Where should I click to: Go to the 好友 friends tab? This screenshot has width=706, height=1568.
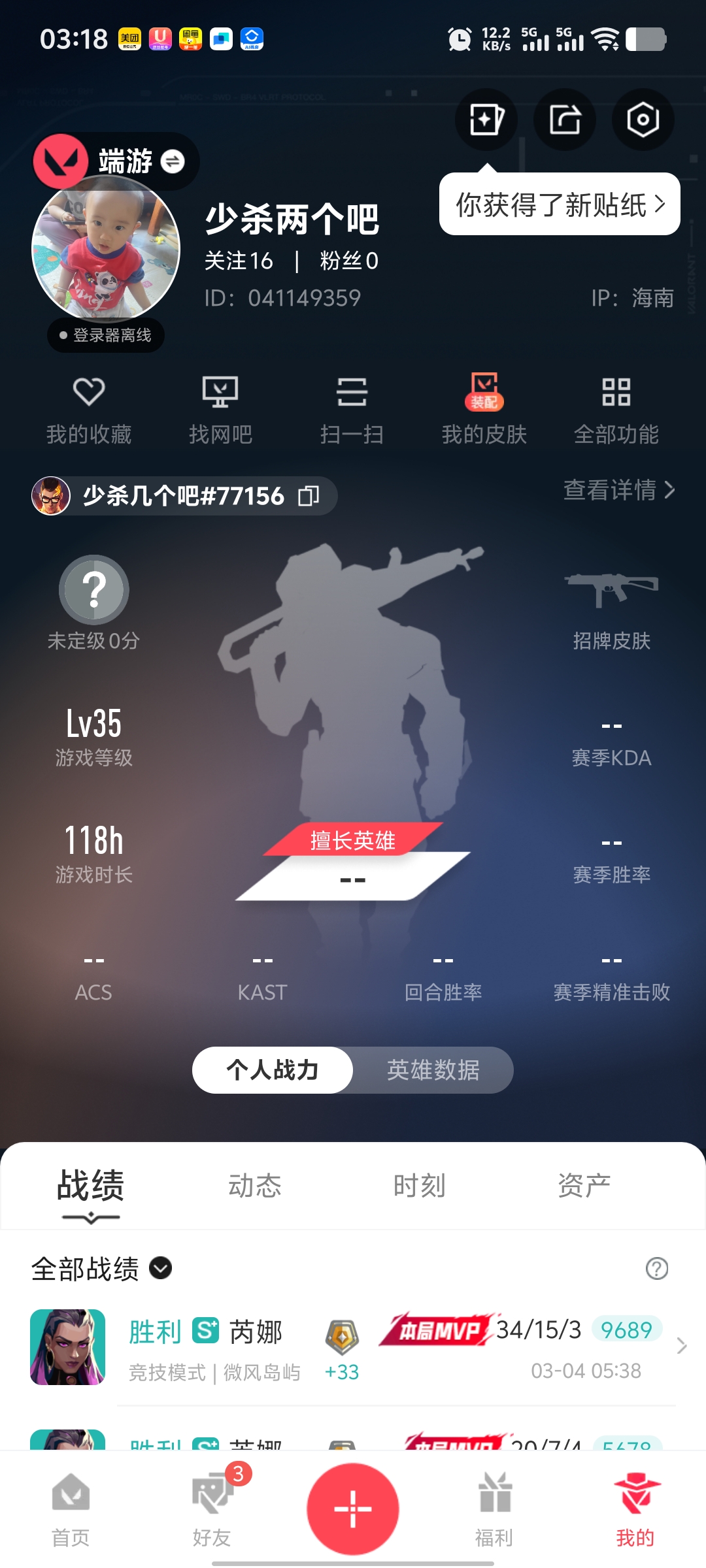point(212,1508)
